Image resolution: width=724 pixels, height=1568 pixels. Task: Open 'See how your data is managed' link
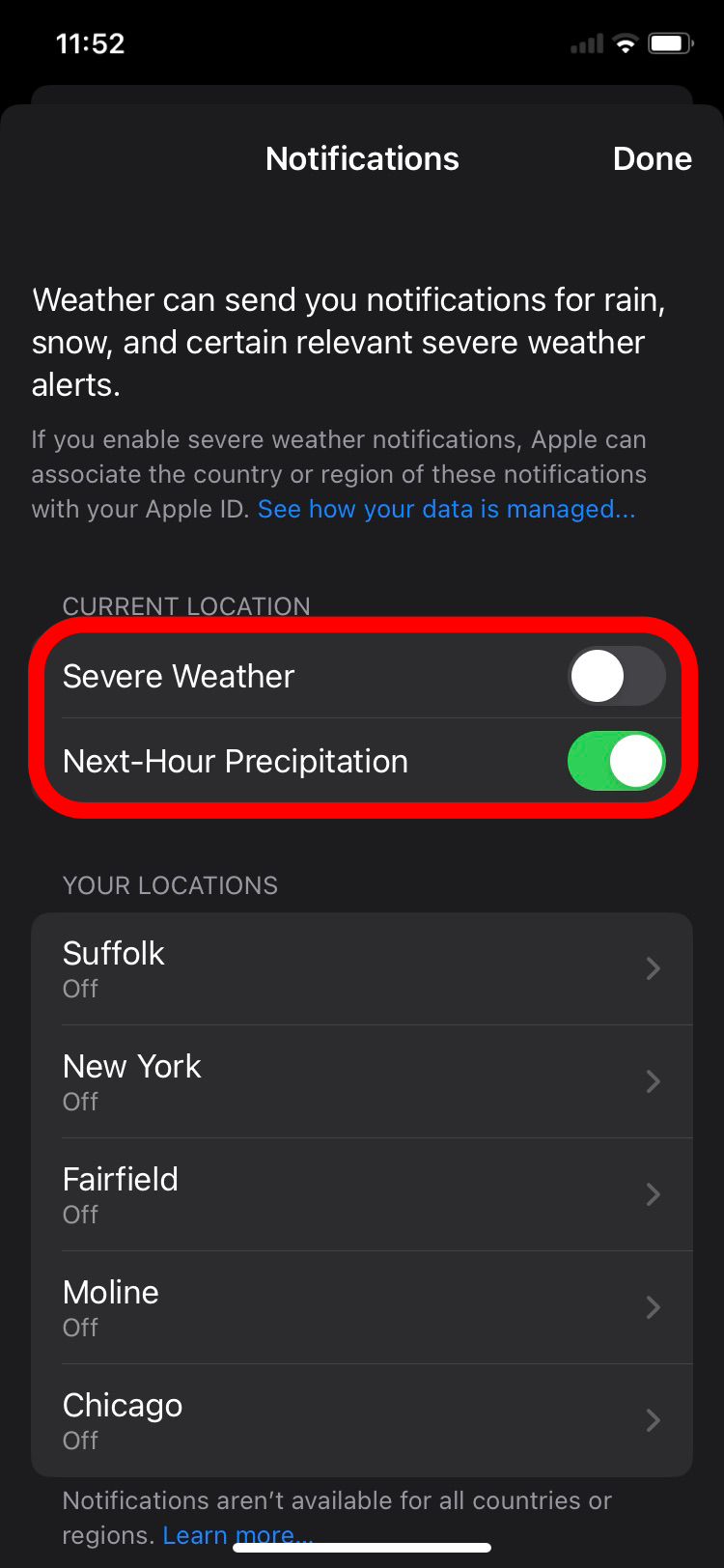(446, 509)
